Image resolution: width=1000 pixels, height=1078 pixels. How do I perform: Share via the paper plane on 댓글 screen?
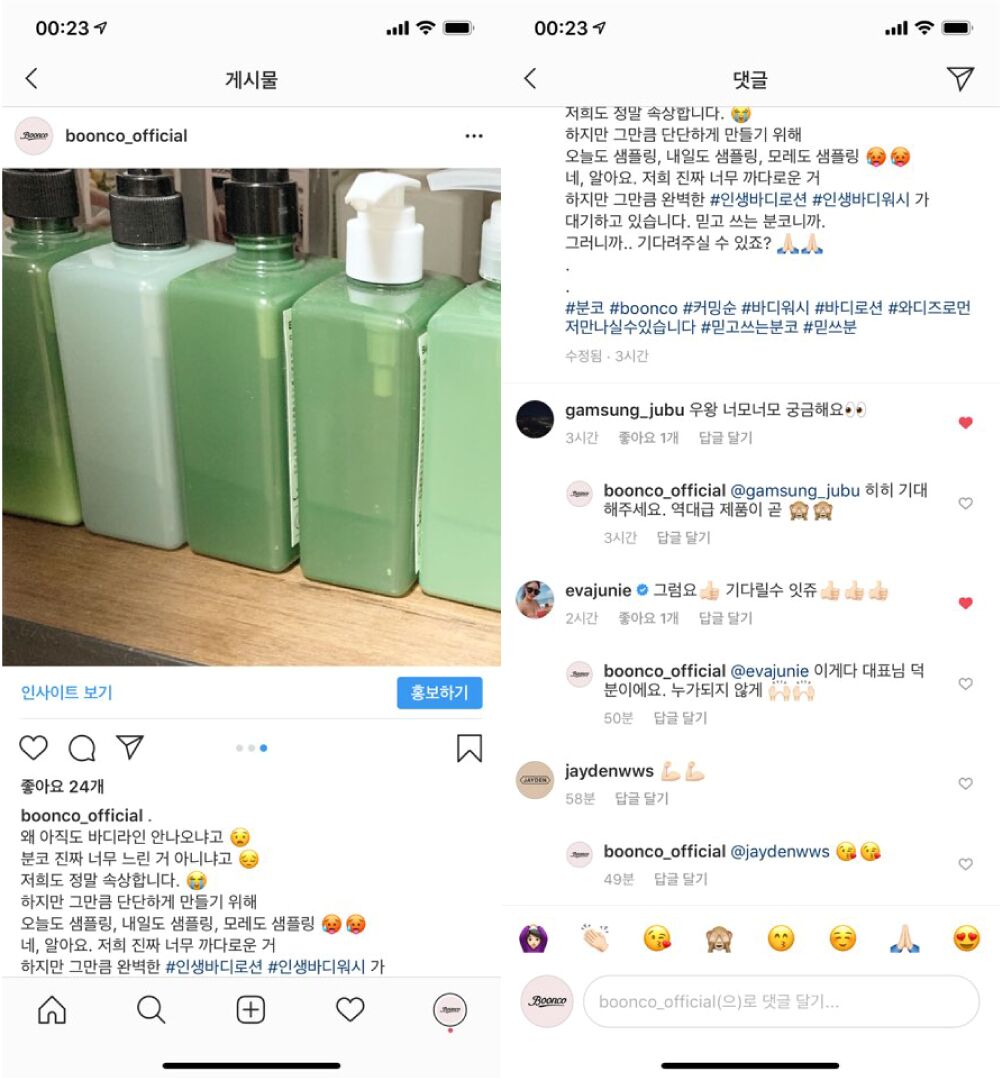(960, 79)
